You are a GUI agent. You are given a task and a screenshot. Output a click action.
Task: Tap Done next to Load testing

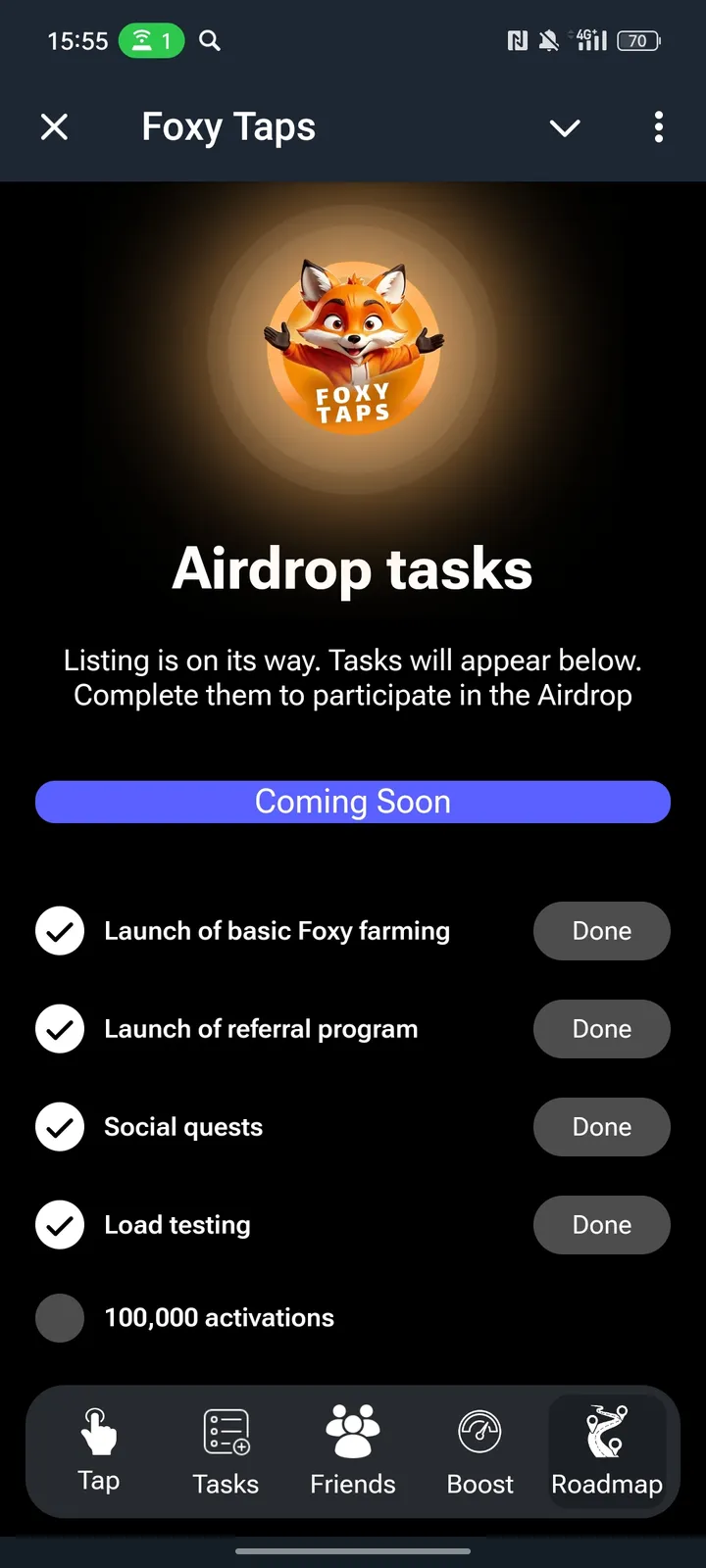(x=601, y=1225)
